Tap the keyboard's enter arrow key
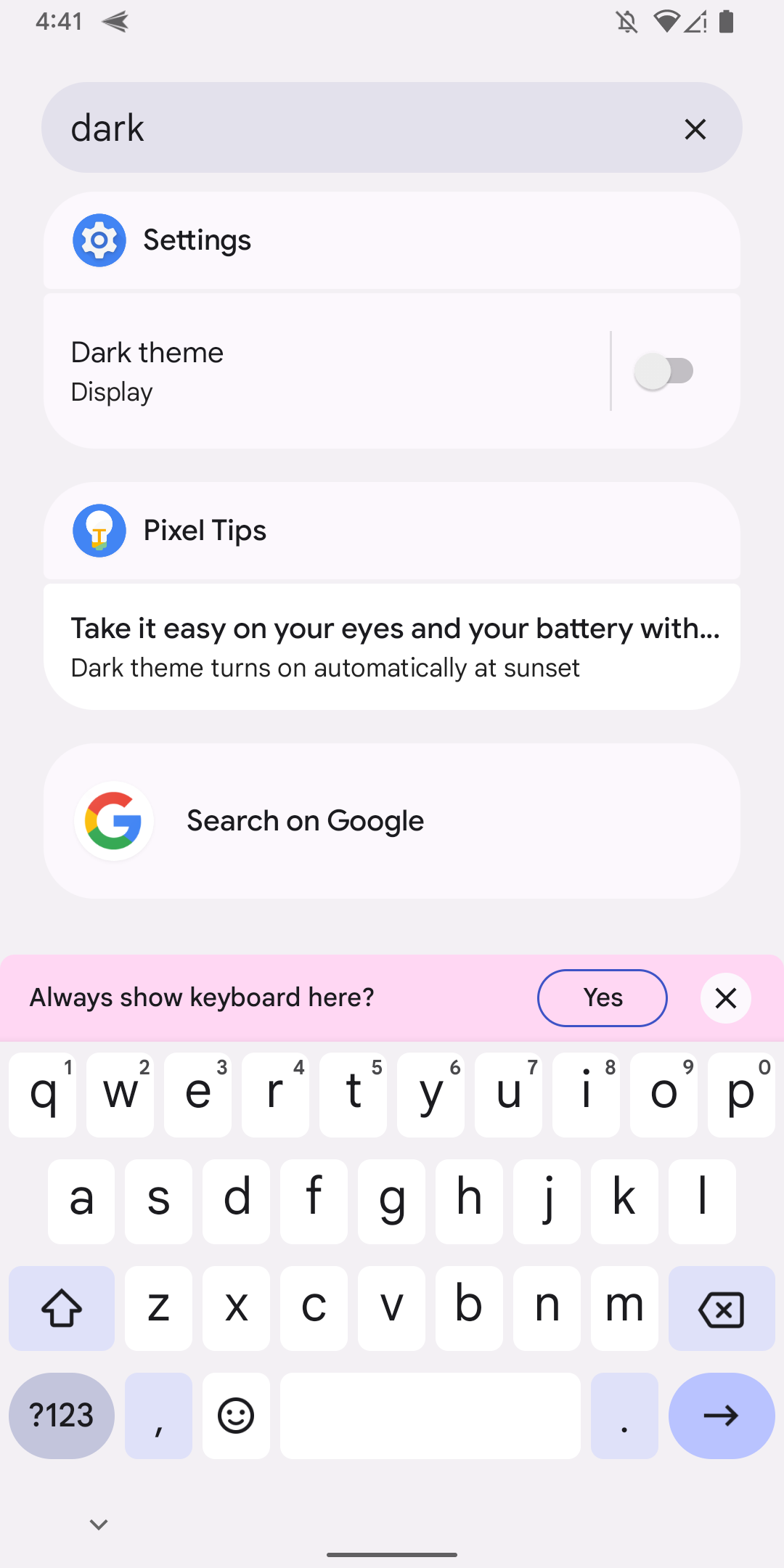784x1568 pixels. [721, 1416]
